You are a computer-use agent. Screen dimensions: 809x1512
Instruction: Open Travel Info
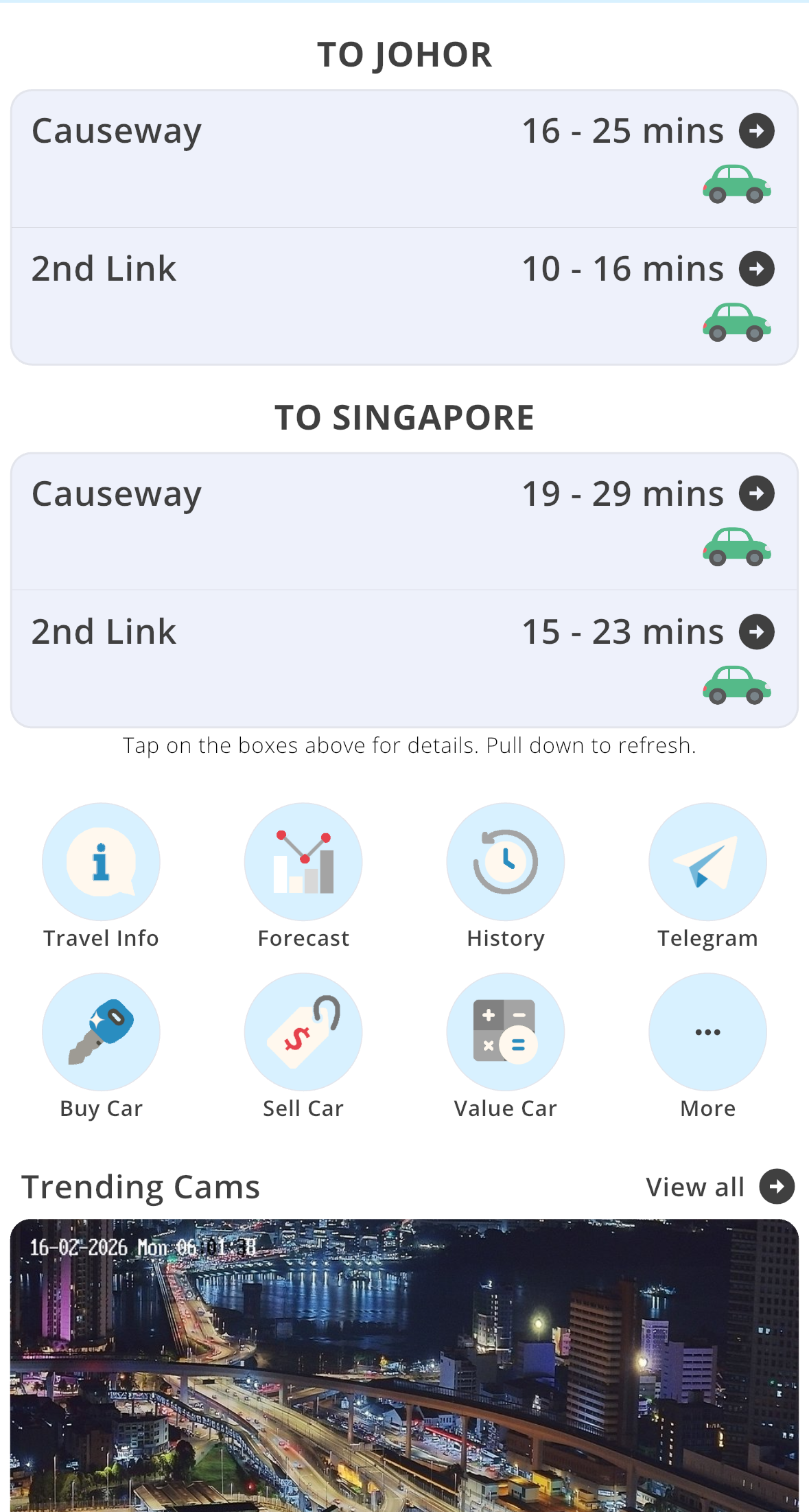pyautogui.click(x=101, y=876)
